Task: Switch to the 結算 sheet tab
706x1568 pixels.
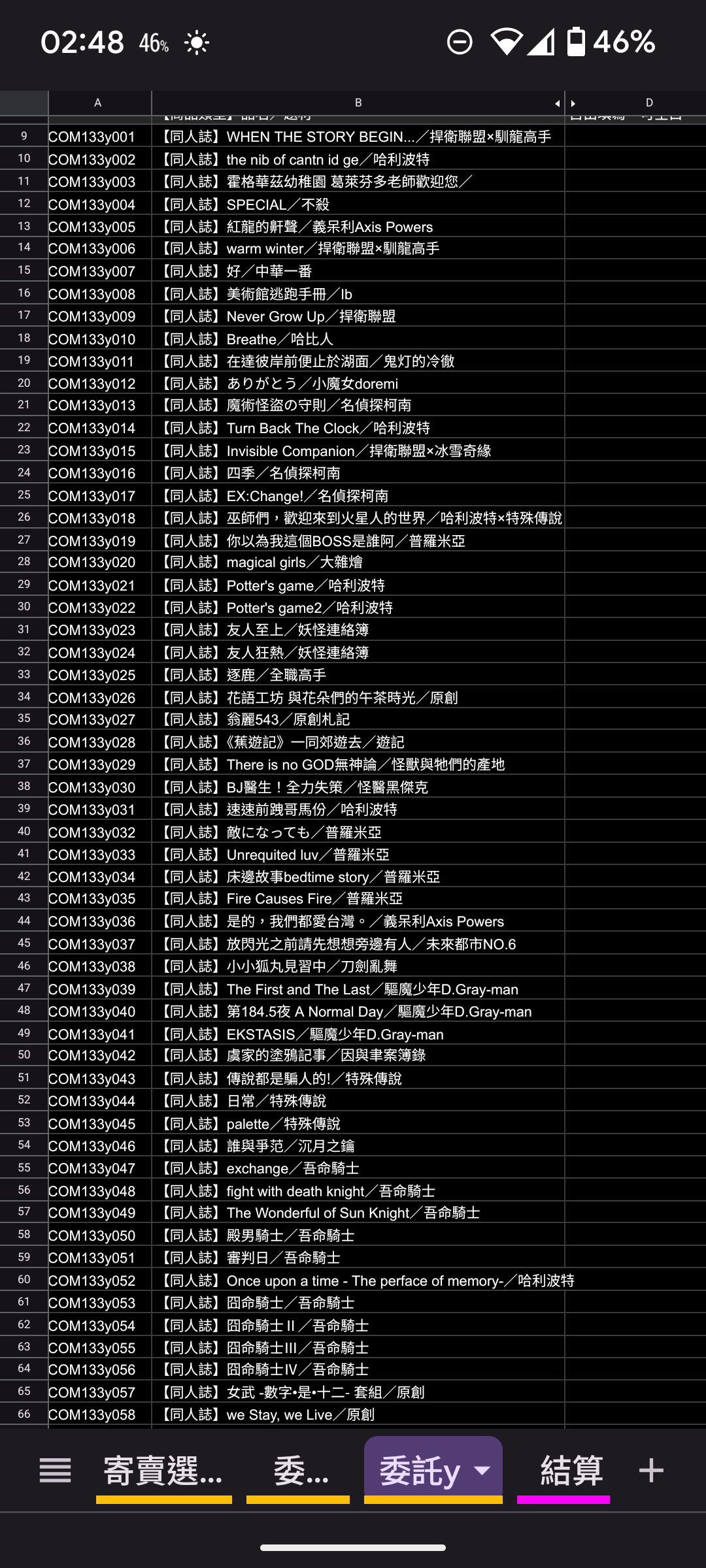Action: tap(571, 1471)
